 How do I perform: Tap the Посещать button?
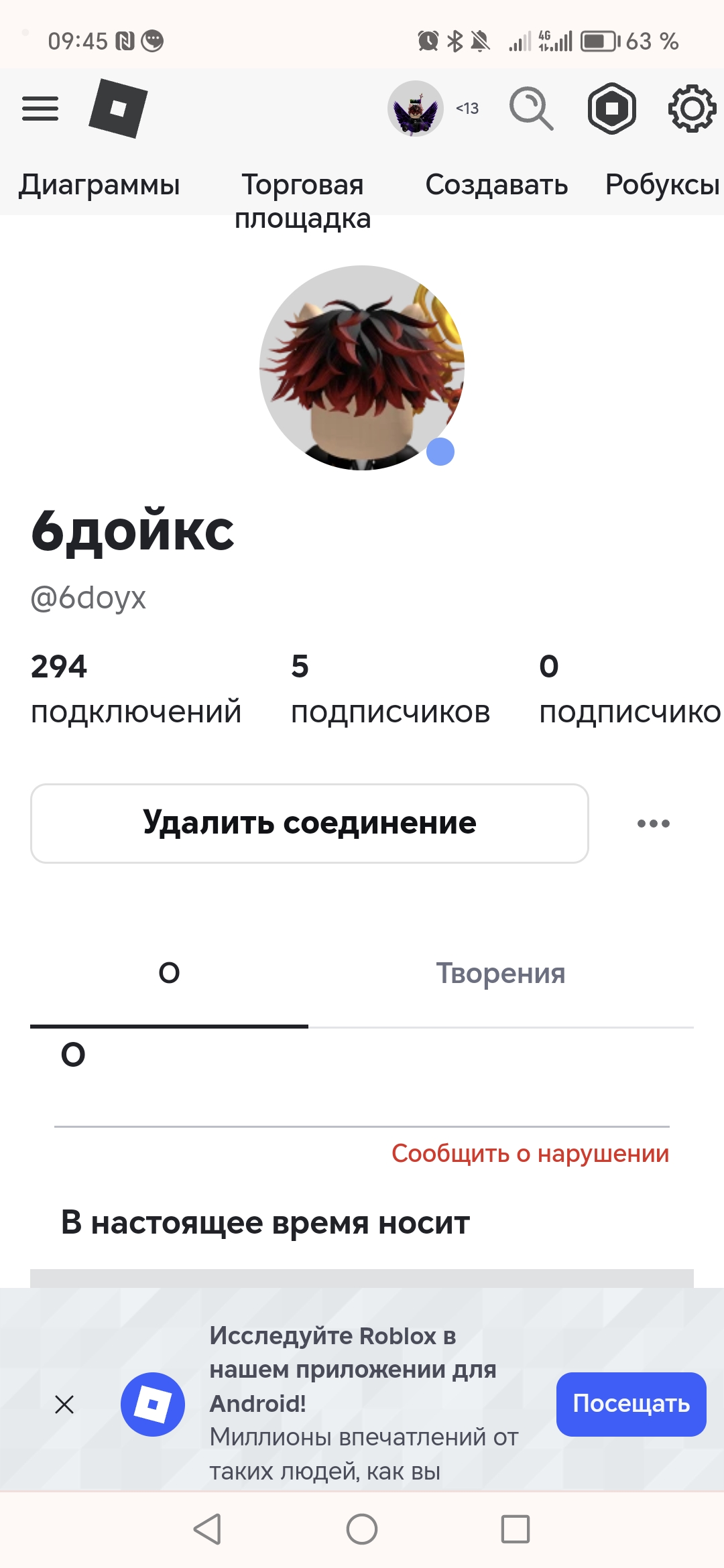point(631,1404)
